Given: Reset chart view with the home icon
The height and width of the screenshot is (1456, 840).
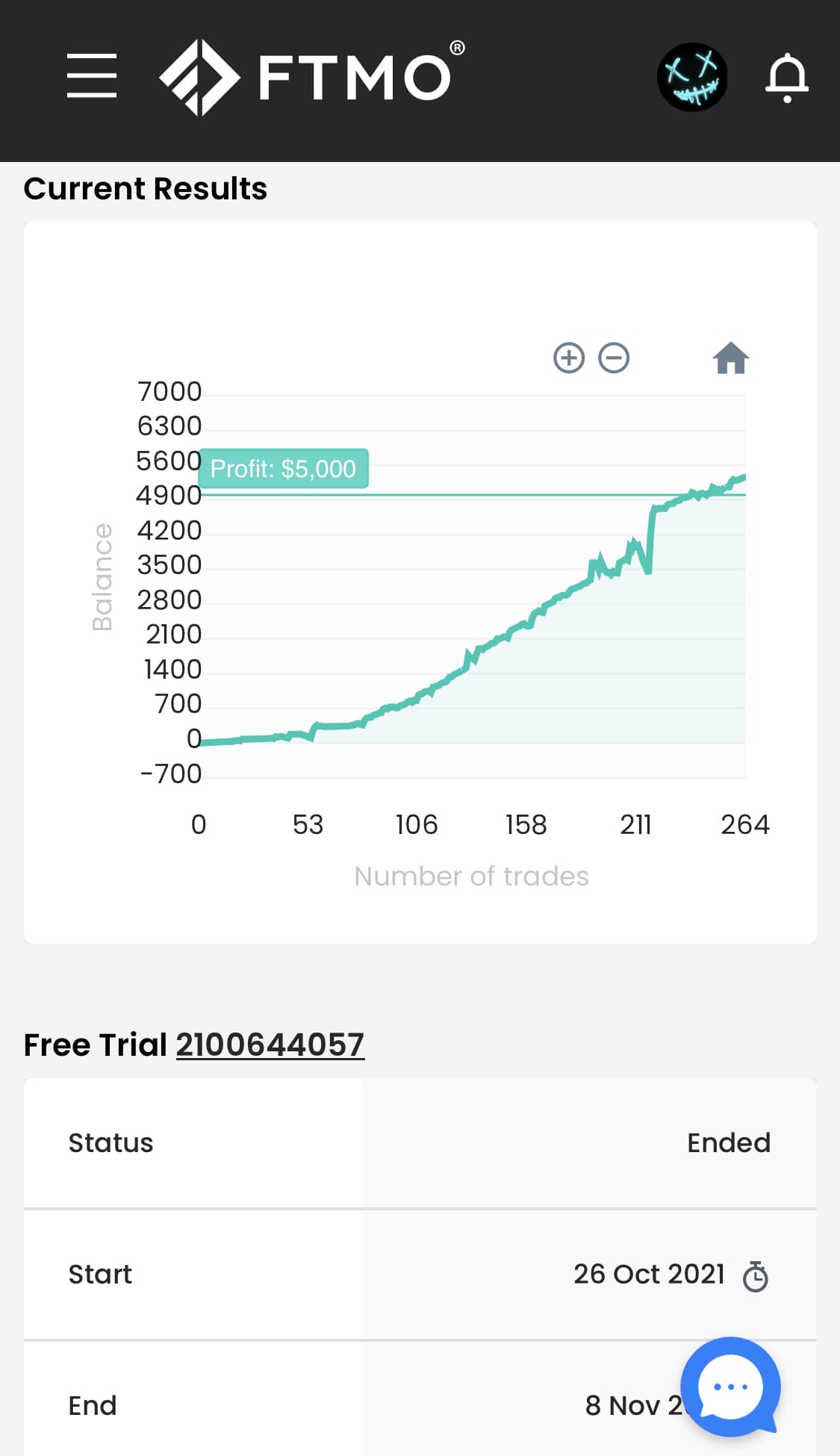Looking at the screenshot, I should (x=729, y=358).
